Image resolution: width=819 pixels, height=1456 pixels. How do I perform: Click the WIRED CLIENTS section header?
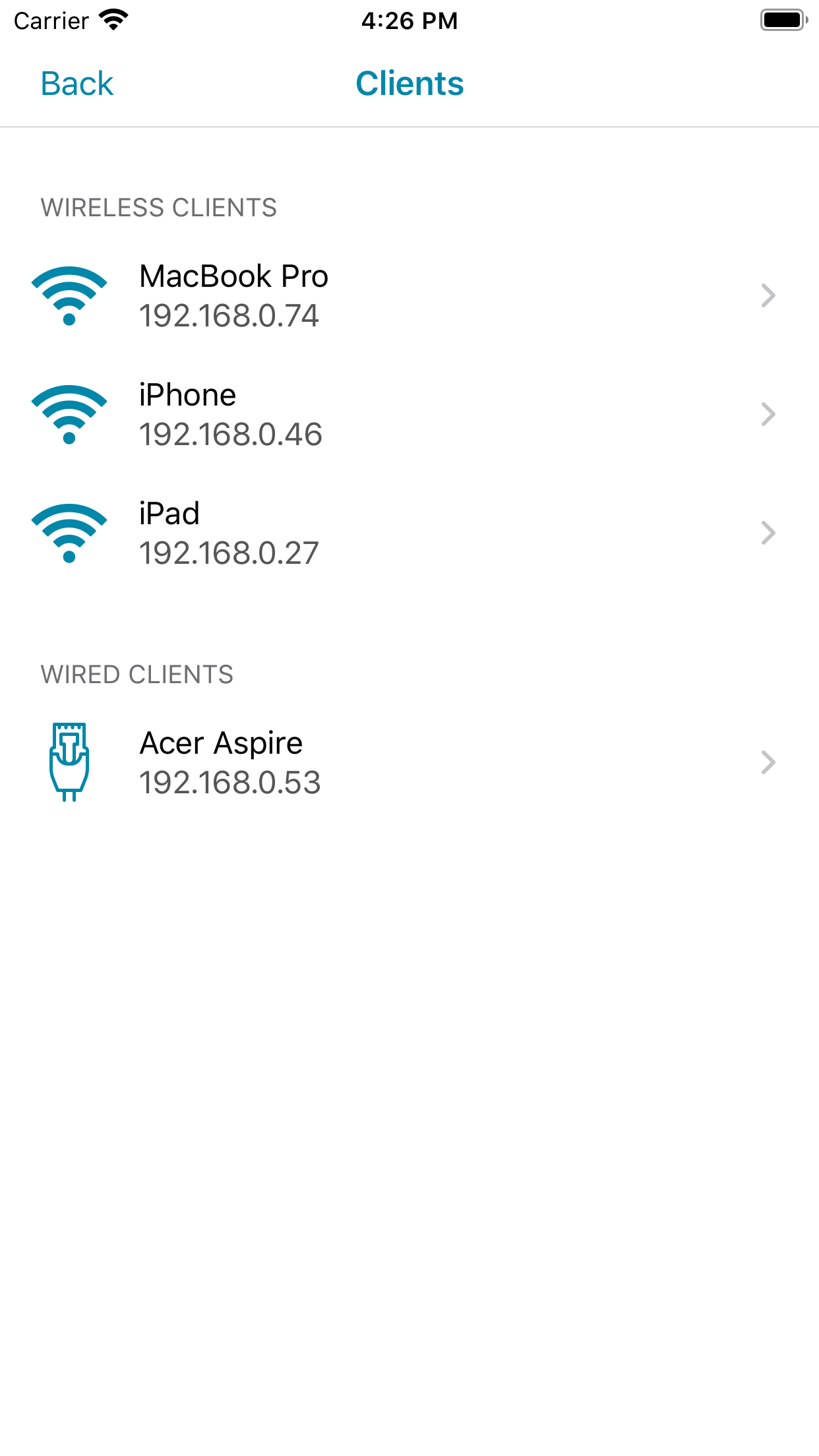pos(136,675)
